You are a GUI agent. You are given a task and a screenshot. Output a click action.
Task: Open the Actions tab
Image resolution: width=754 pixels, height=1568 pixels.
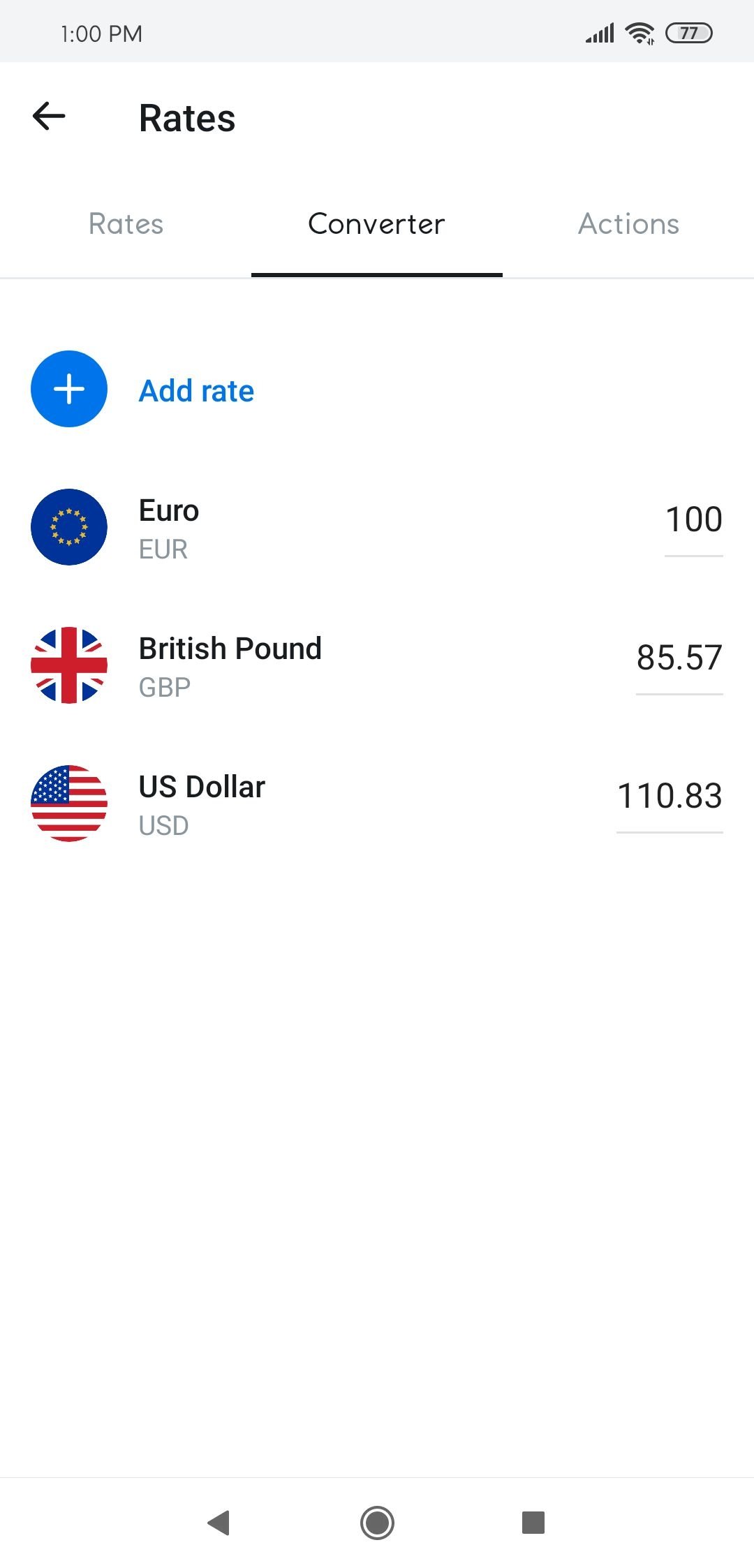(628, 224)
